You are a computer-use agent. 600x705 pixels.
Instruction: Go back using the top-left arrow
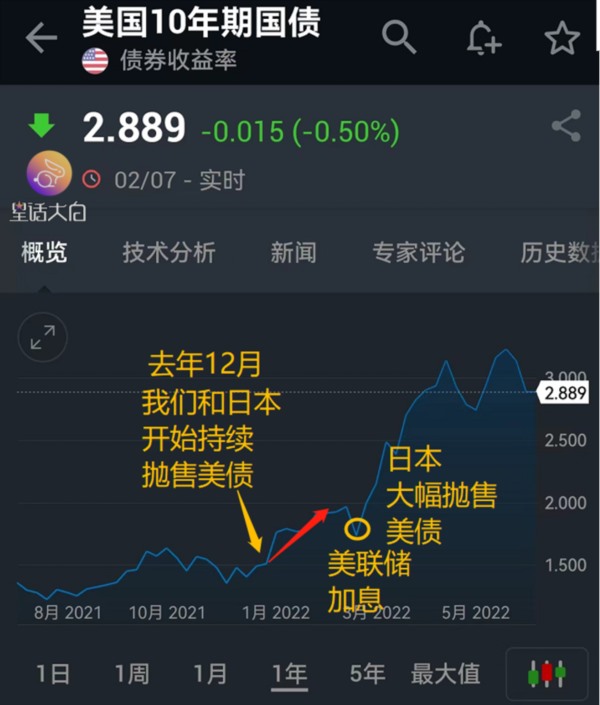coord(41,38)
